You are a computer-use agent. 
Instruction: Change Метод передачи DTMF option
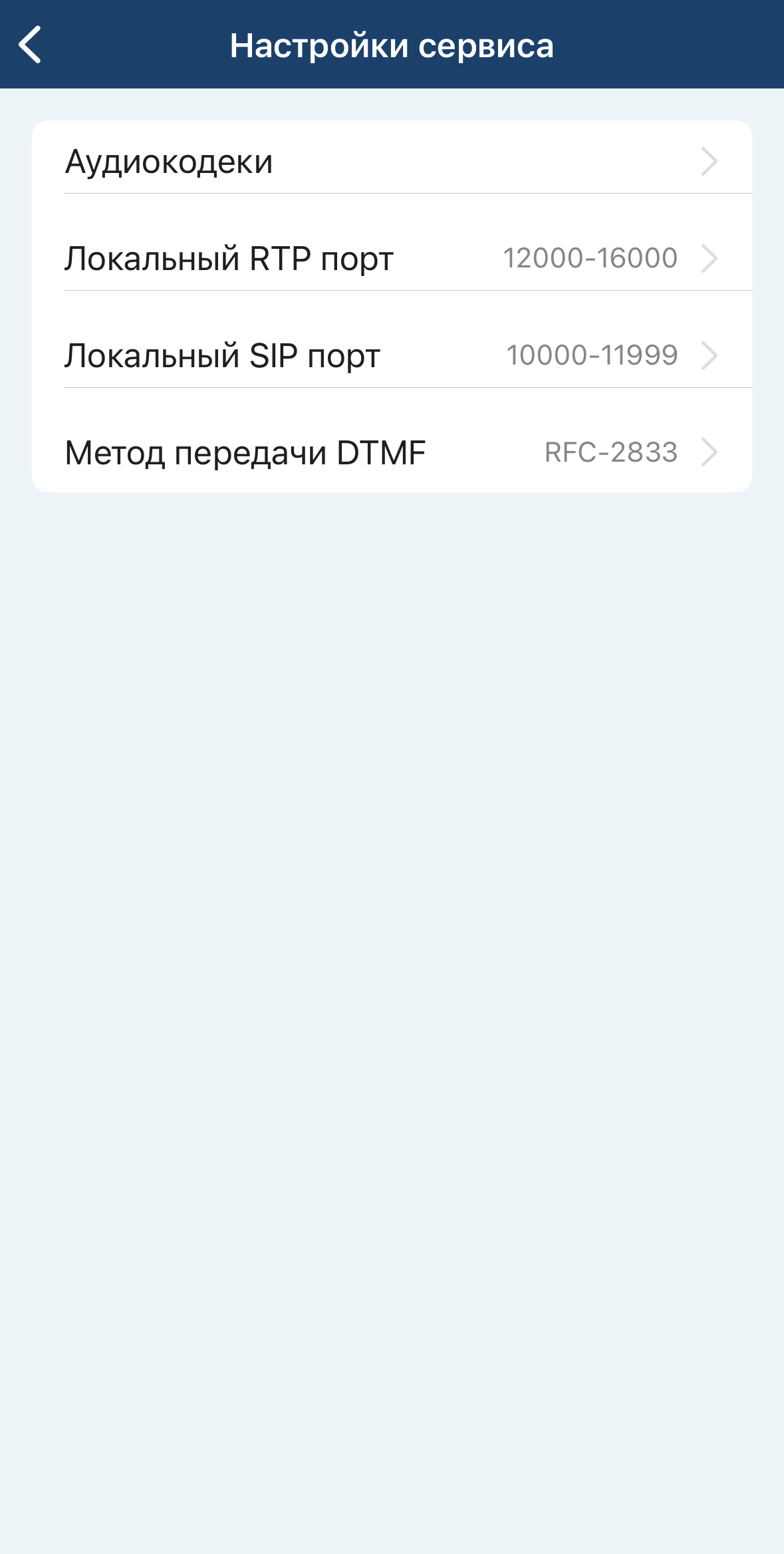tap(391, 452)
